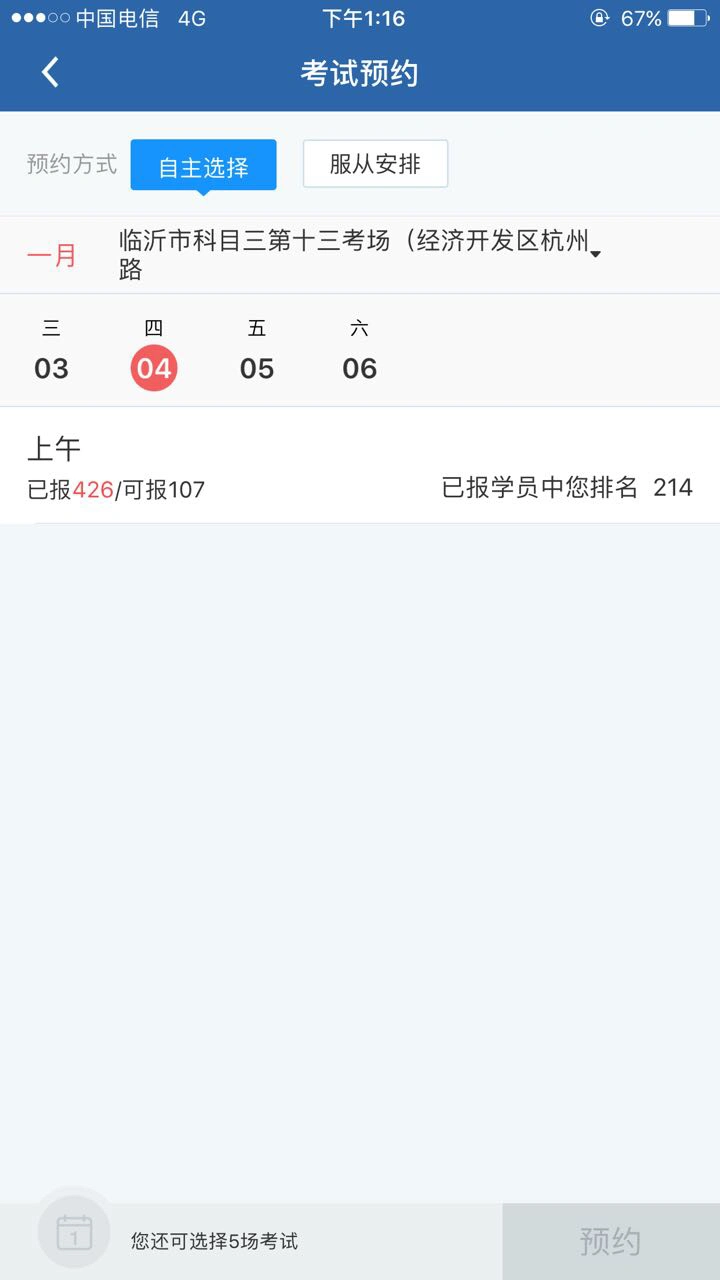Open the calendar icon with selected exams
This screenshot has height=1280, width=720.
75,1232
